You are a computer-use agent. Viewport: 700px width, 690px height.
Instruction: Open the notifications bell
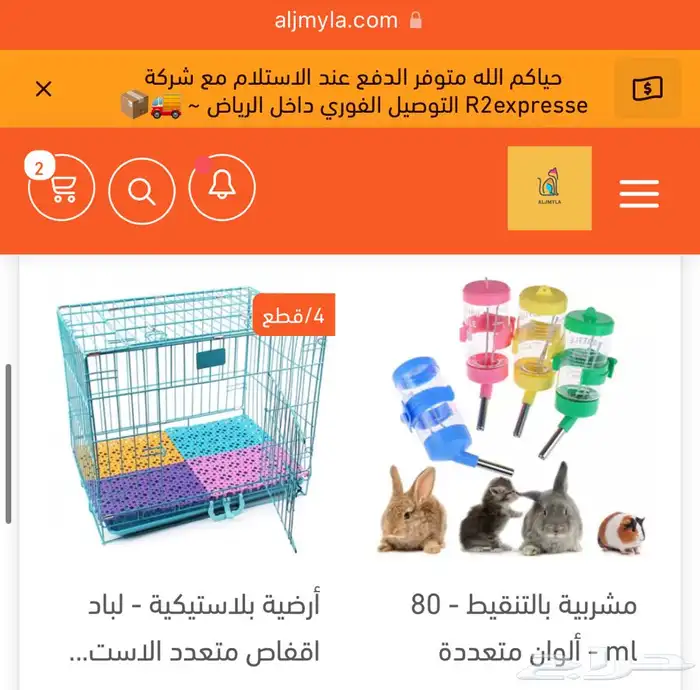(222, 189)
